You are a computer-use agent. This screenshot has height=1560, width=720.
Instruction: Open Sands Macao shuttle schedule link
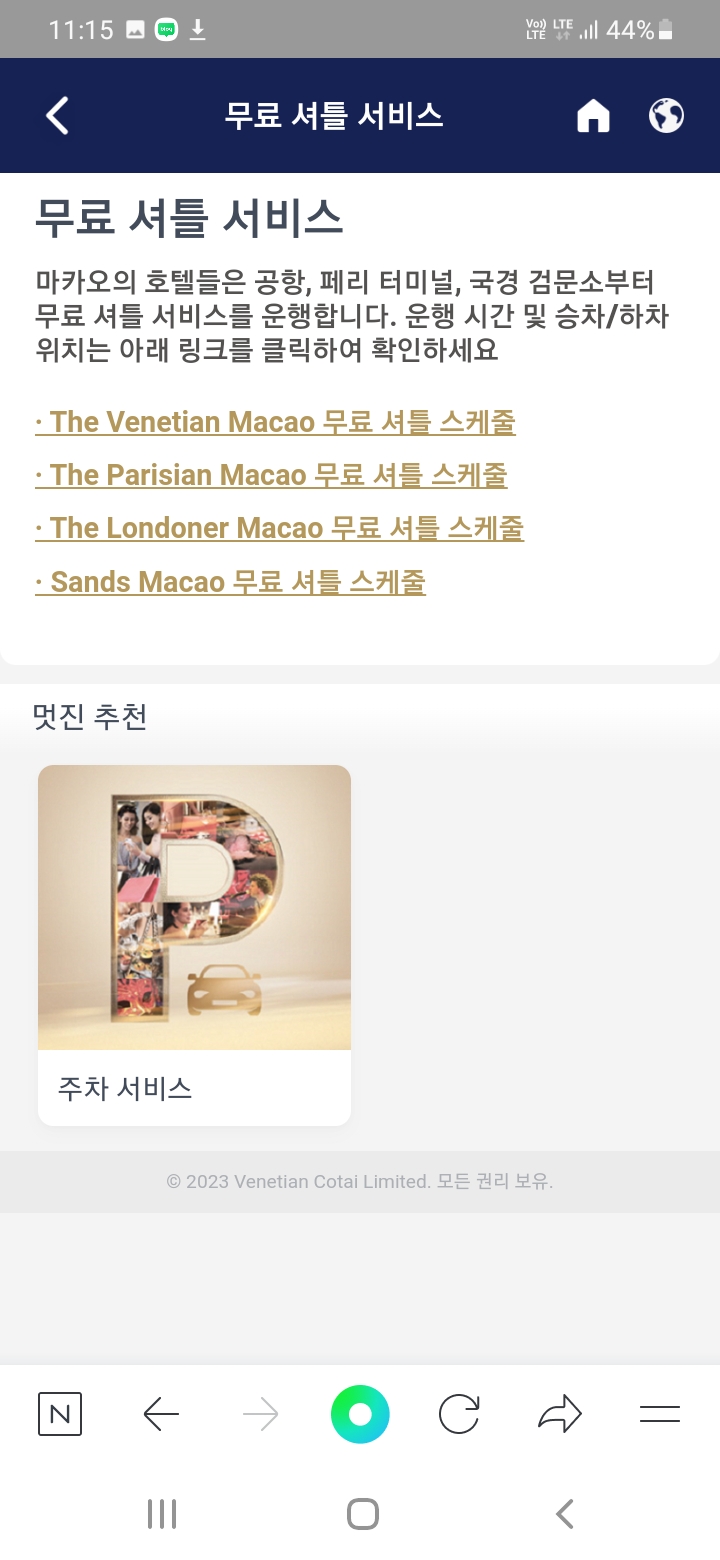231,581
